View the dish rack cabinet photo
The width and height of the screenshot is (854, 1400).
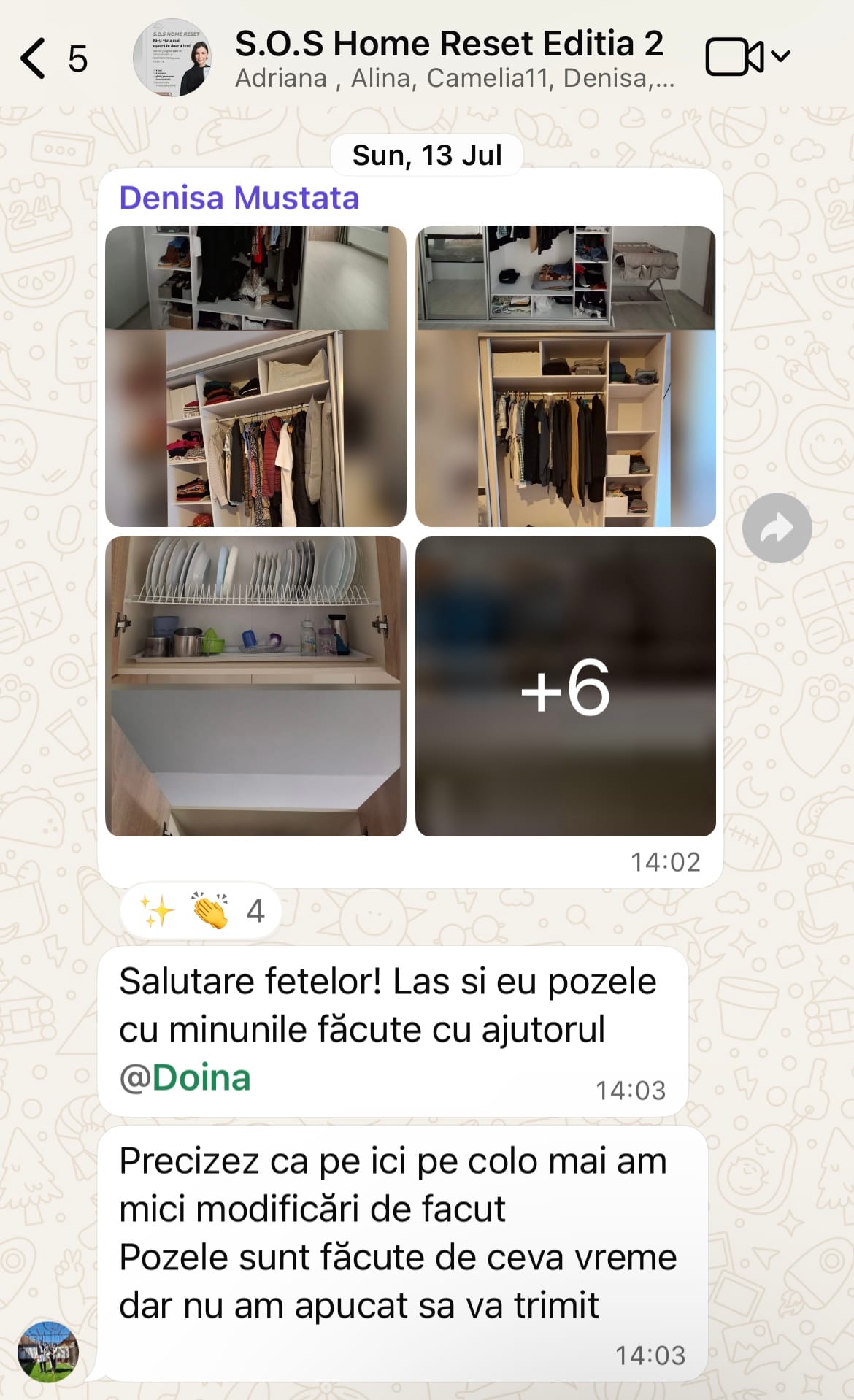pos(255,686)
